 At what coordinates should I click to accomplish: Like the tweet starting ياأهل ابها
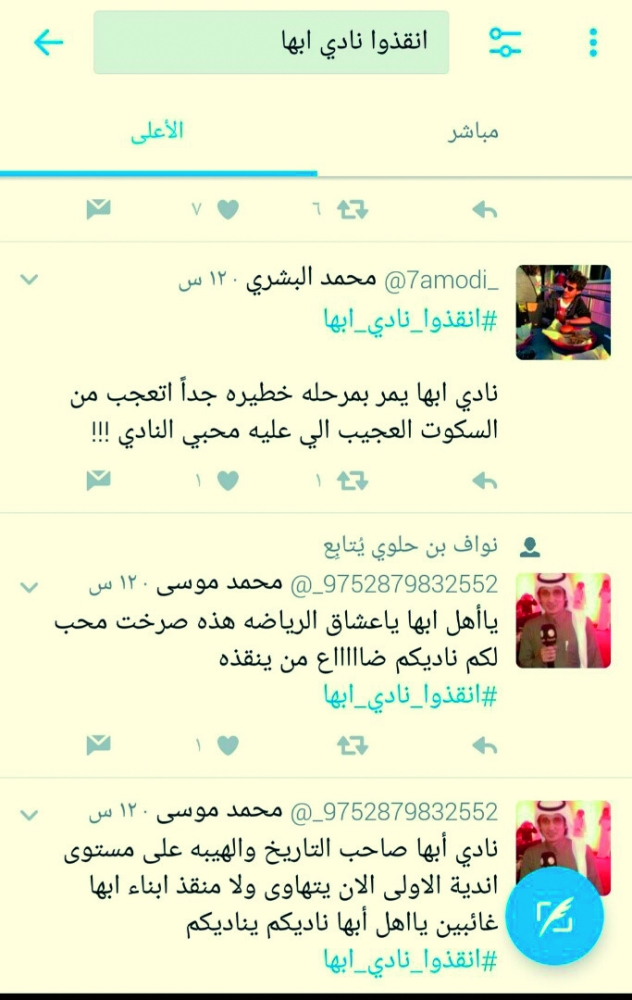pyautogui.click(x=228, y=744)
